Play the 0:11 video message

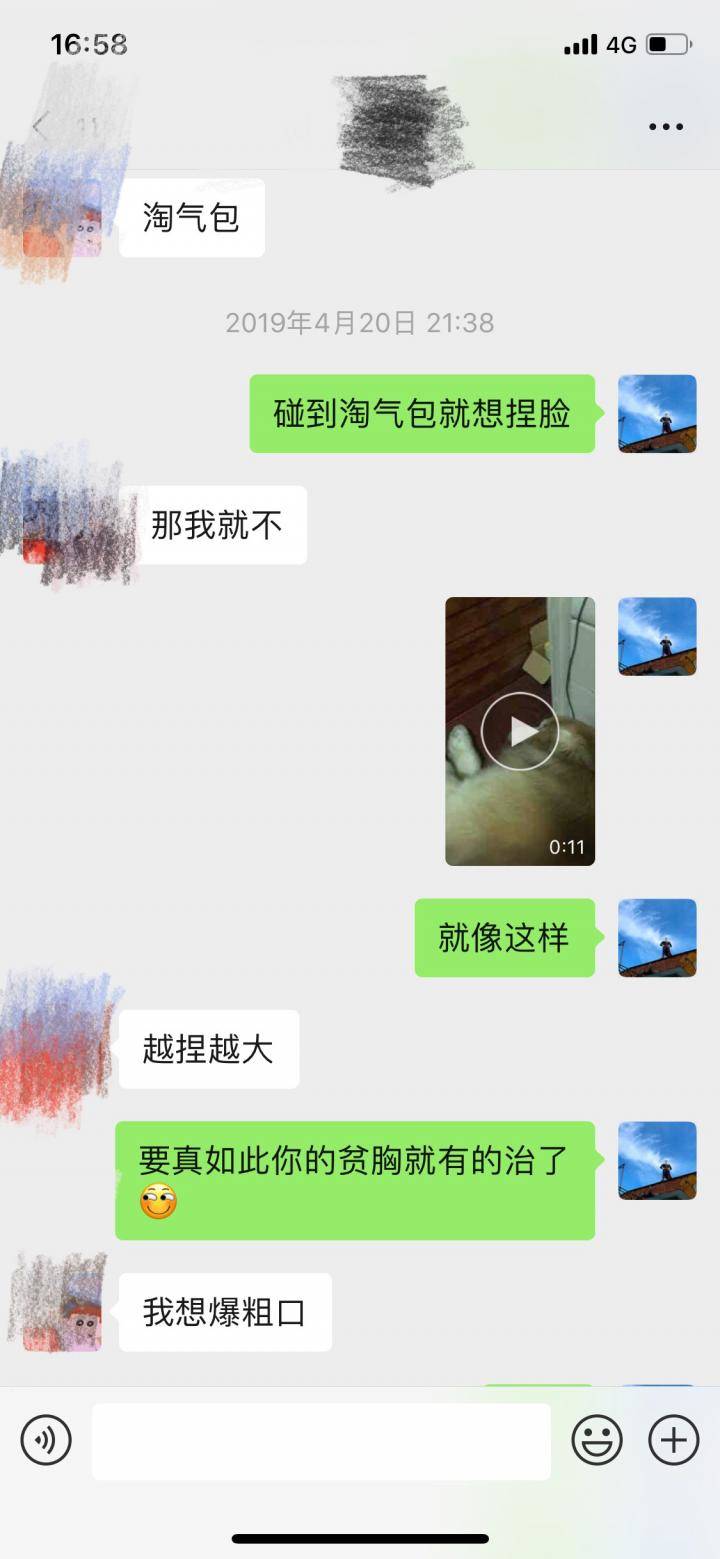pyautogui.click(x=519, y=731)
